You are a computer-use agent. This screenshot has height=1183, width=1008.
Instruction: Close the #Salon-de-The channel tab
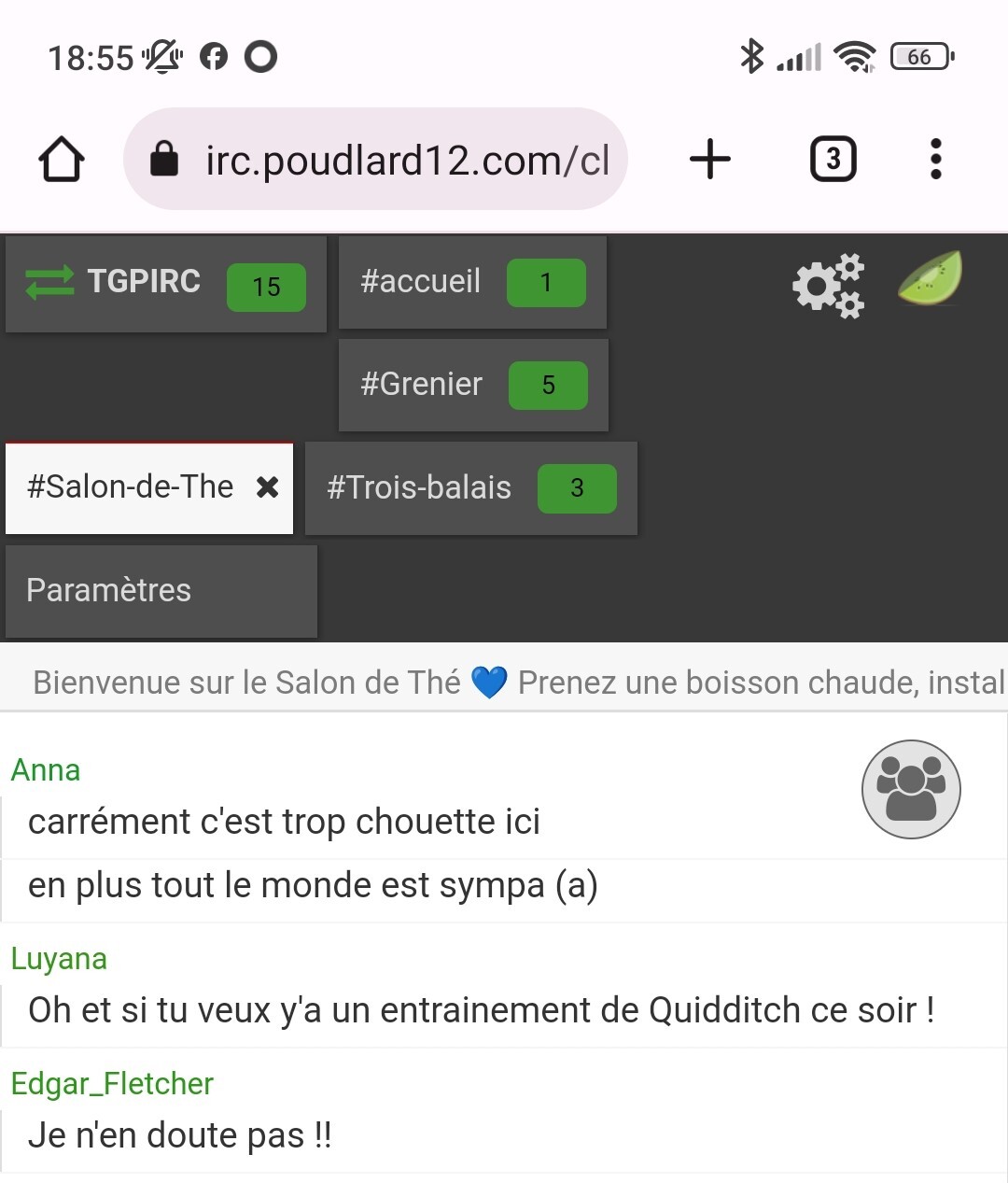267,487
